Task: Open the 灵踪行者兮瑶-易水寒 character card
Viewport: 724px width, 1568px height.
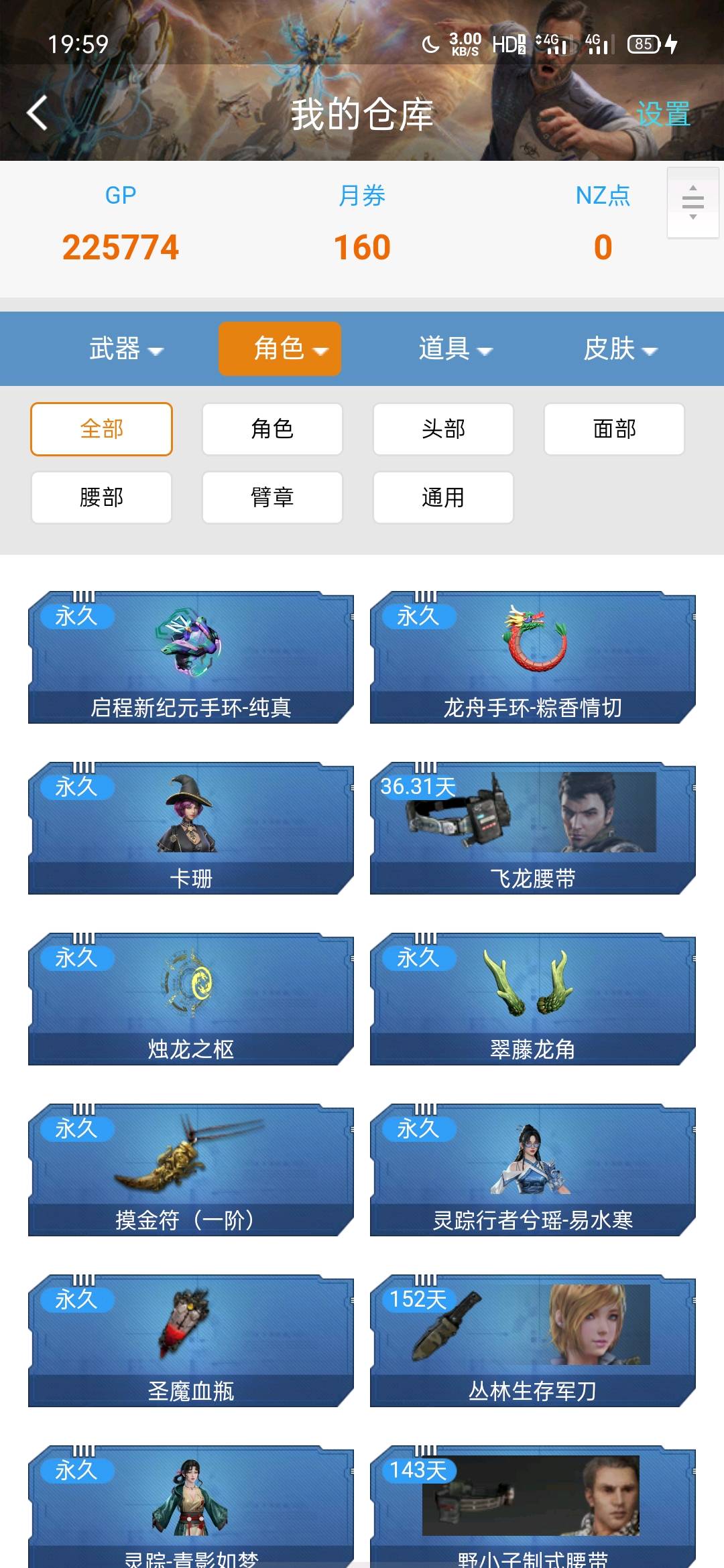Action: coord(533,1169)
